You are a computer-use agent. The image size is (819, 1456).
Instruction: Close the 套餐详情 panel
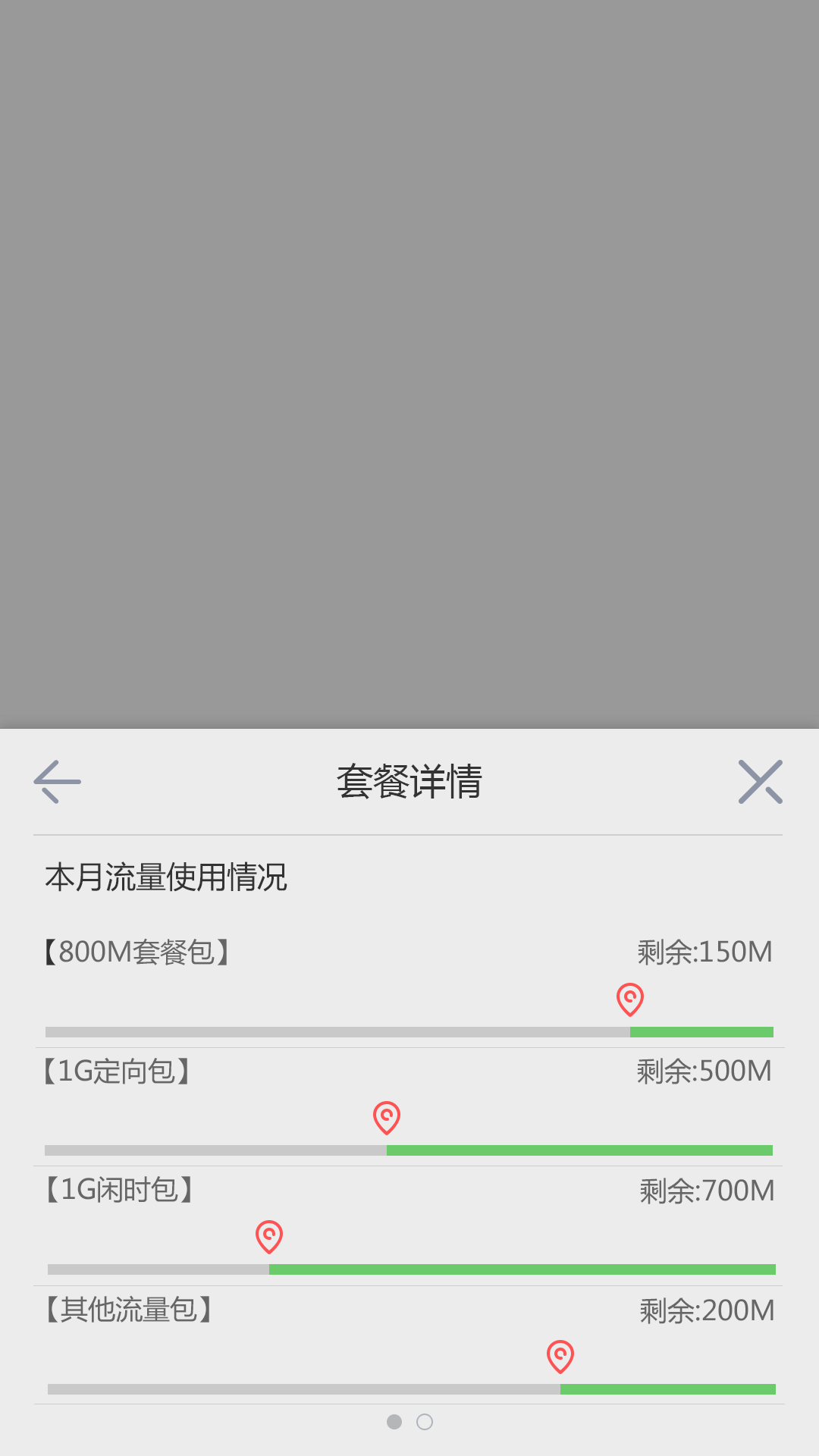760,781
